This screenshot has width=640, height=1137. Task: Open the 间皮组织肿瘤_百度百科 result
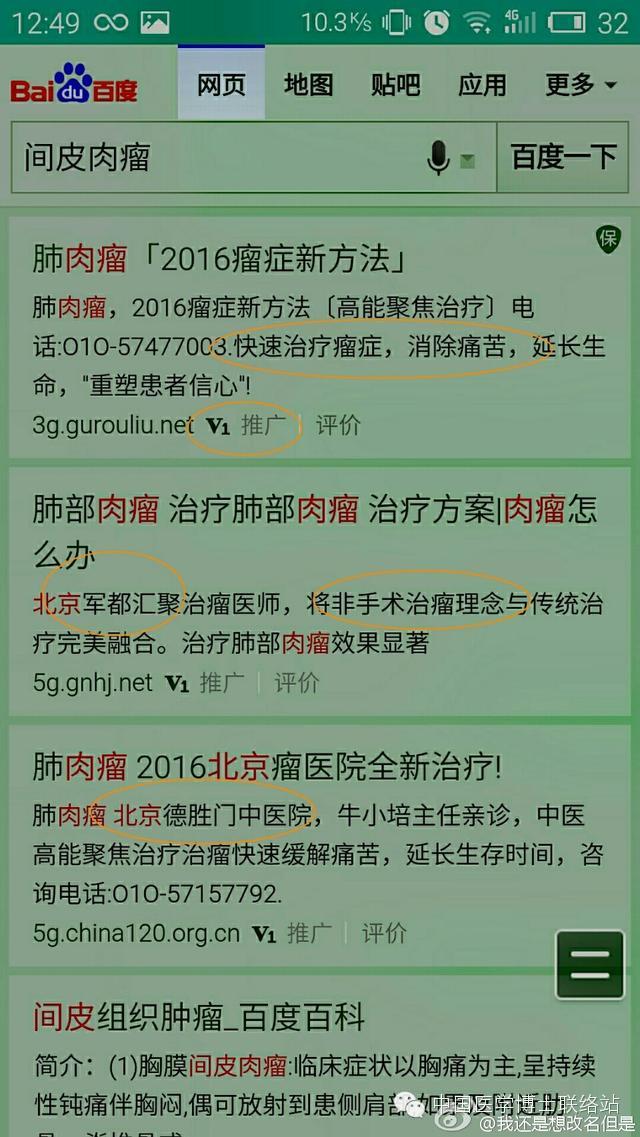[200, 1018]
